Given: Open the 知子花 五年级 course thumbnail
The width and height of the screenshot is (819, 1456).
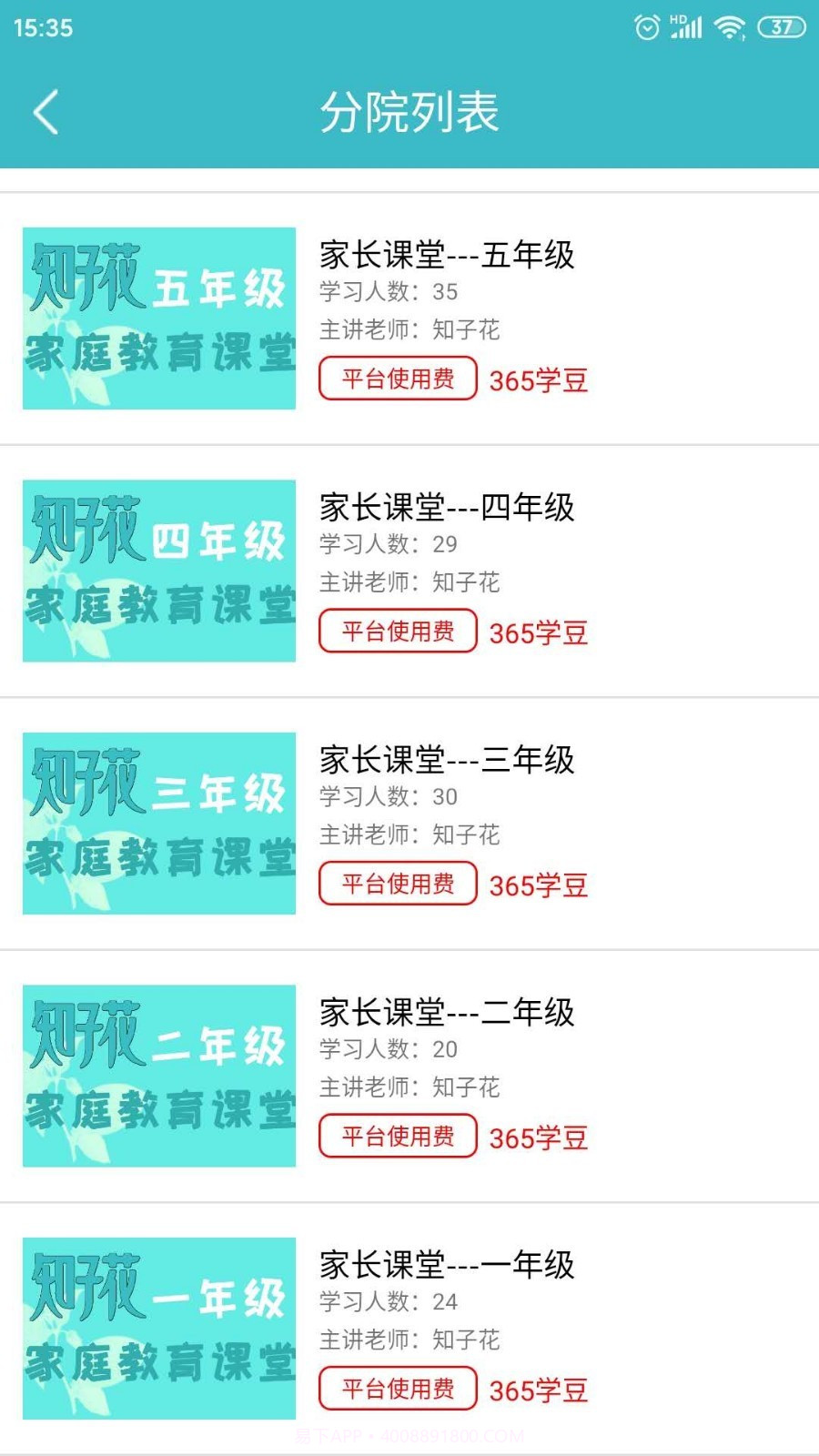Looking at the screenshot, I should click(x=159, y=318).
